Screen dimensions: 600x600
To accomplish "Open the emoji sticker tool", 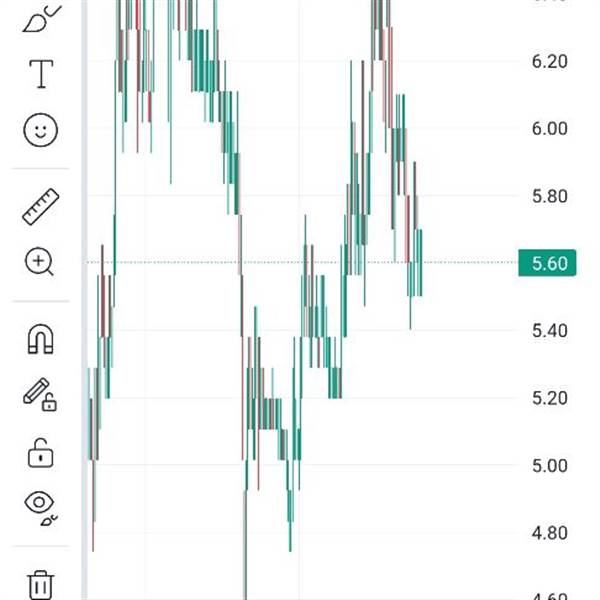I will [x=40, y=129].
